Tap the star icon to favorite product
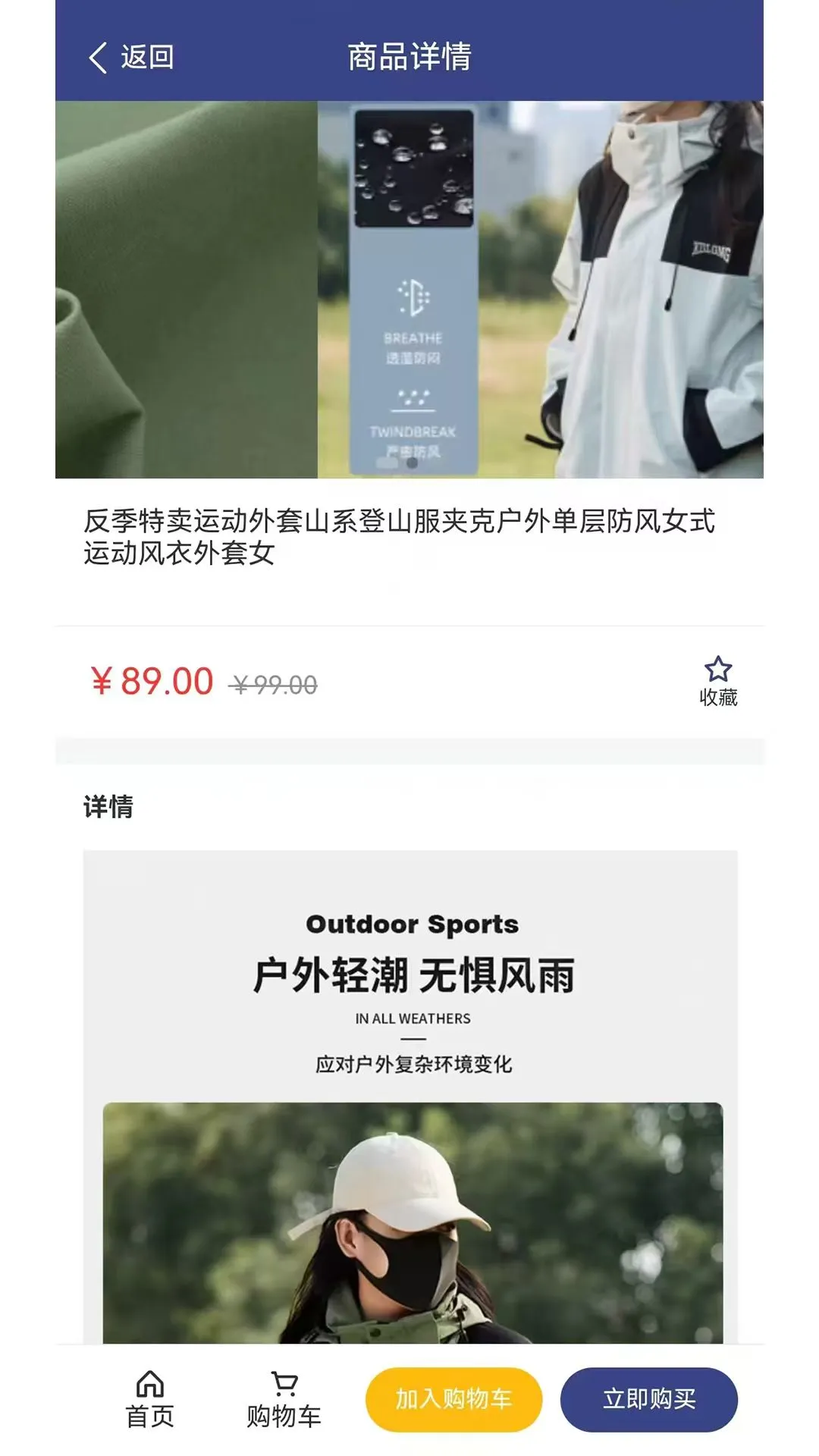Viewport: 819px width, 1456px height. tap(718, 670)
